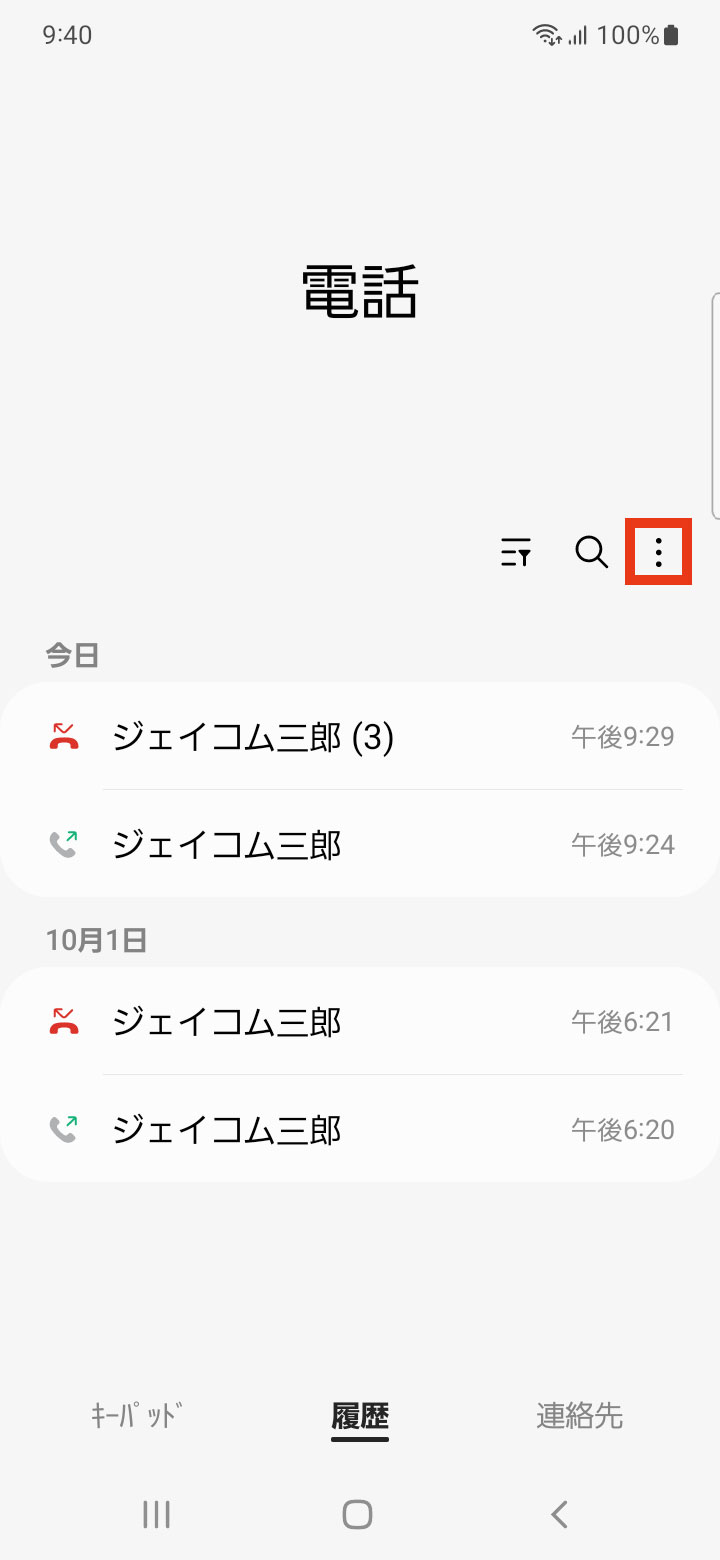Open ジェイコム三郎 missed call at 午後6:21

click(360, 1022)
